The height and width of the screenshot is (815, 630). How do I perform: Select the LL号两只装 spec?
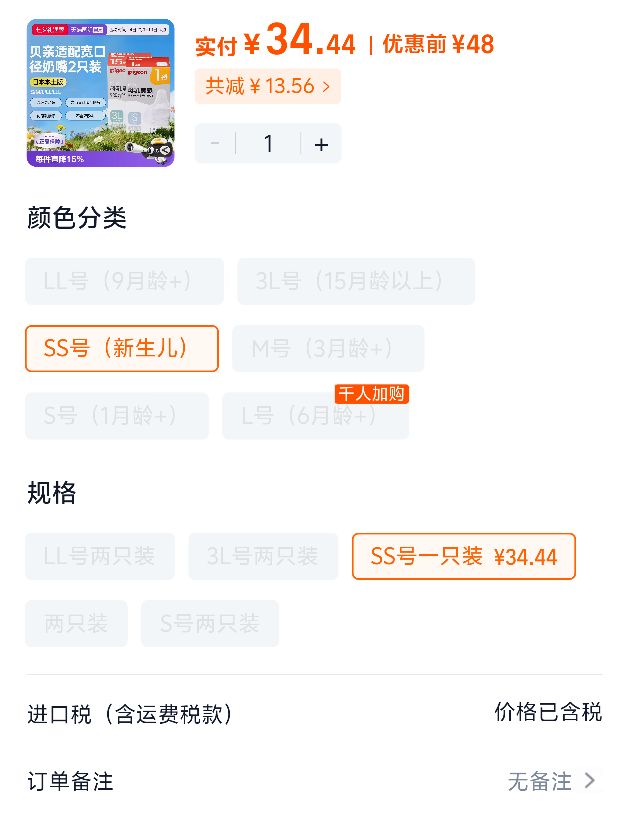pyautogui.click(x=100, y=556)
